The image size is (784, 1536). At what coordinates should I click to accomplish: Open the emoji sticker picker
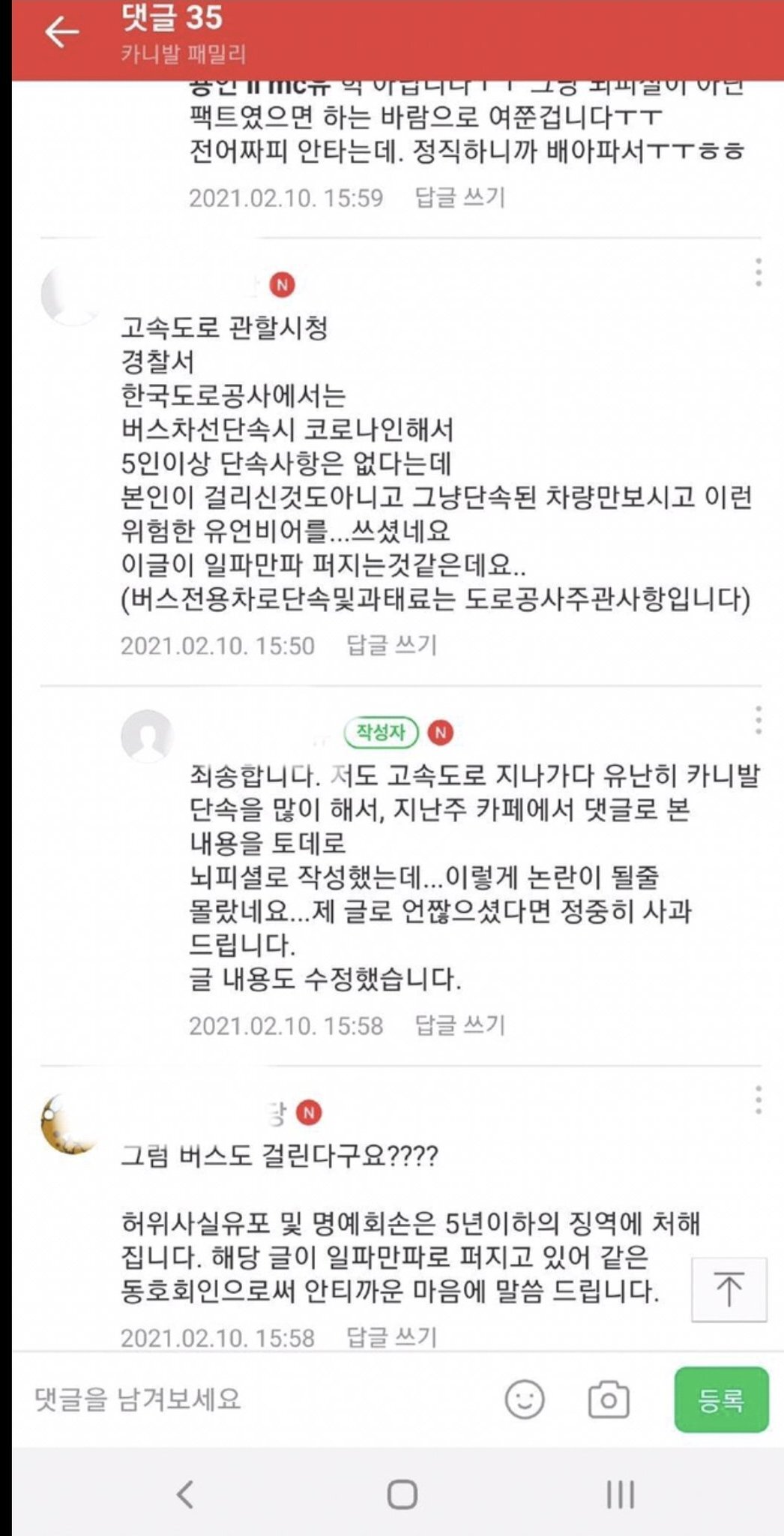[525, 1399]
